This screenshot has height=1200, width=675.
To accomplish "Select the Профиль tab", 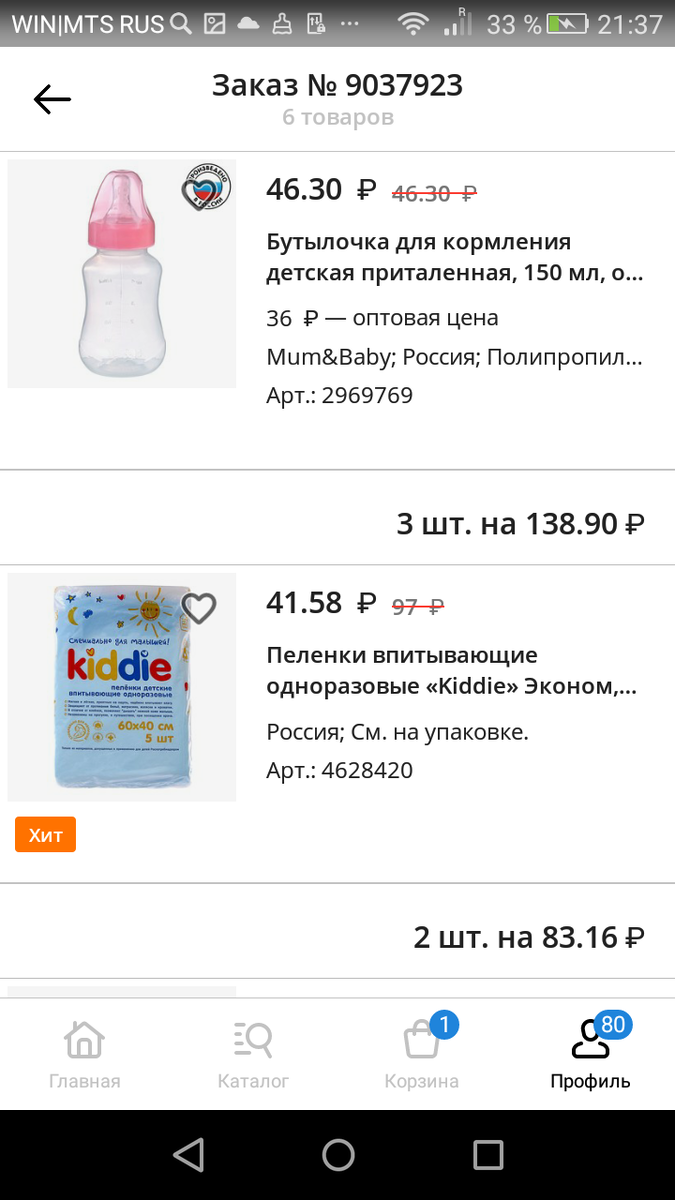I will click(x=590, y=1054).
